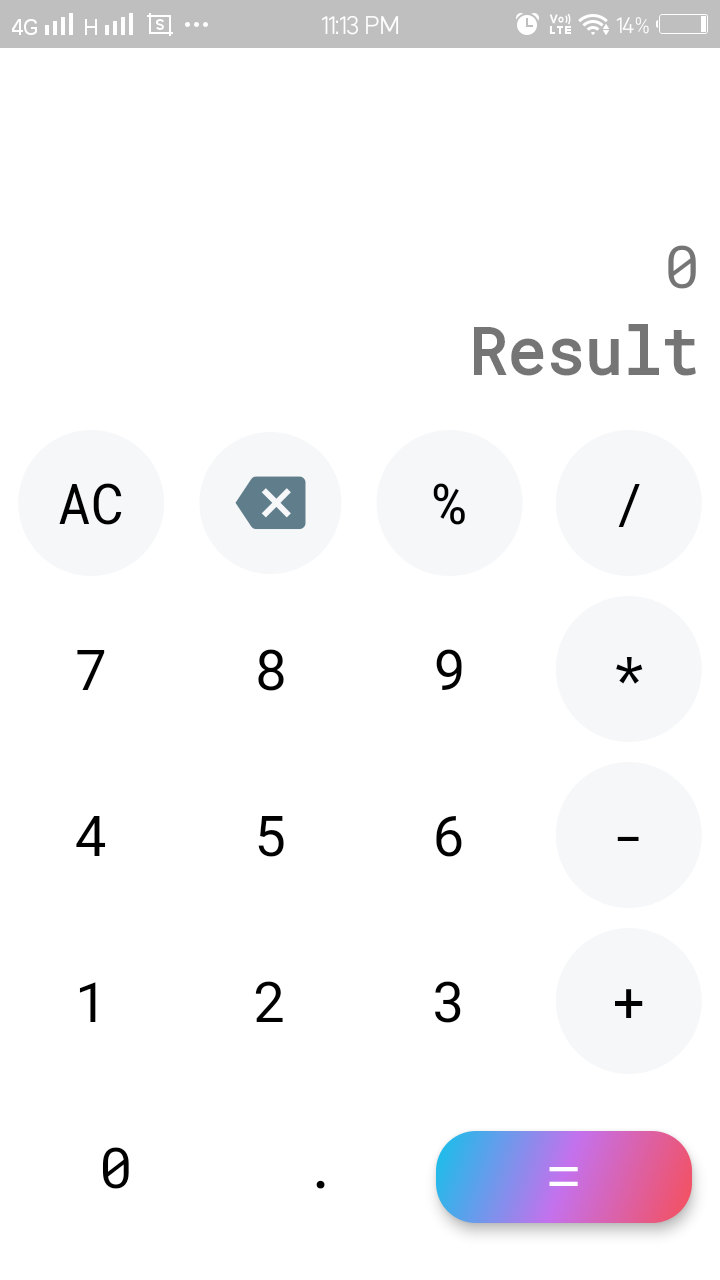This screenshot has width=720, height=1280.
Task: Clear everything with the AC button
Action: 91,503
